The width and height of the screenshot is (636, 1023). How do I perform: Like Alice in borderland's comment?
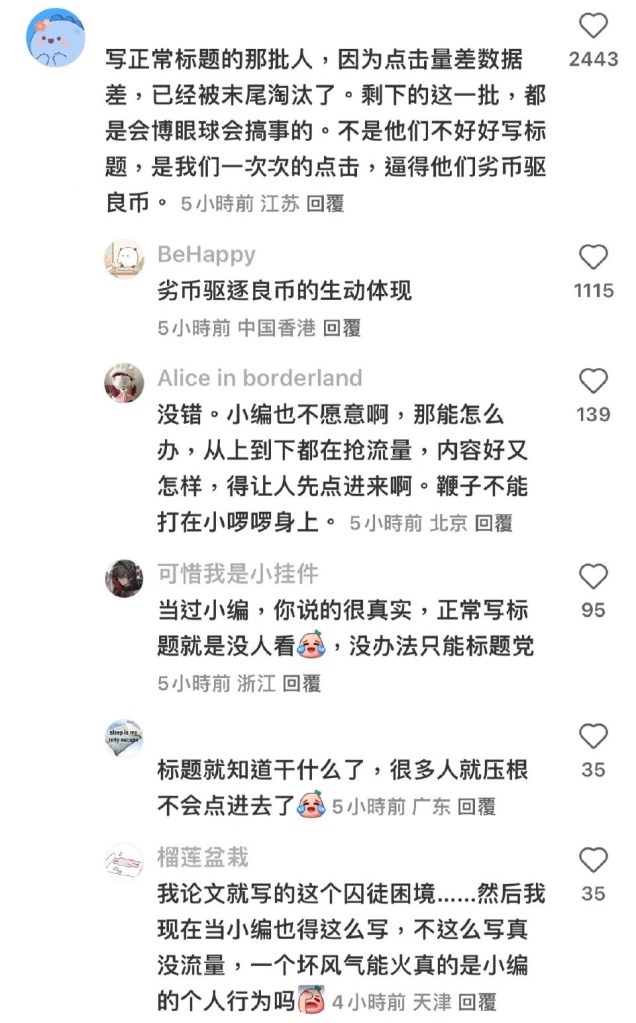[594, 381]
